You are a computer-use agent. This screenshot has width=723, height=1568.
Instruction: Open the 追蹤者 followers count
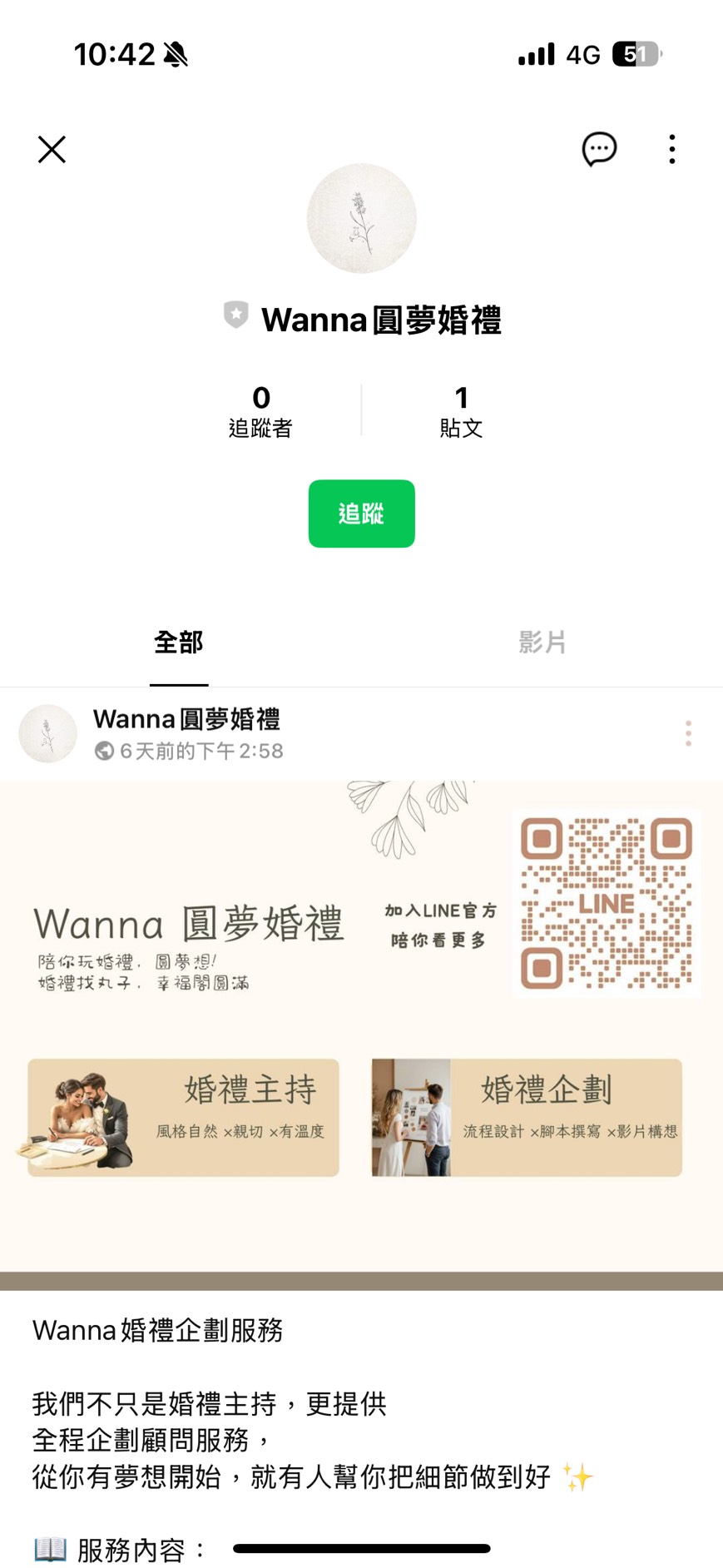pyautogui.click(x=260, y=411)
